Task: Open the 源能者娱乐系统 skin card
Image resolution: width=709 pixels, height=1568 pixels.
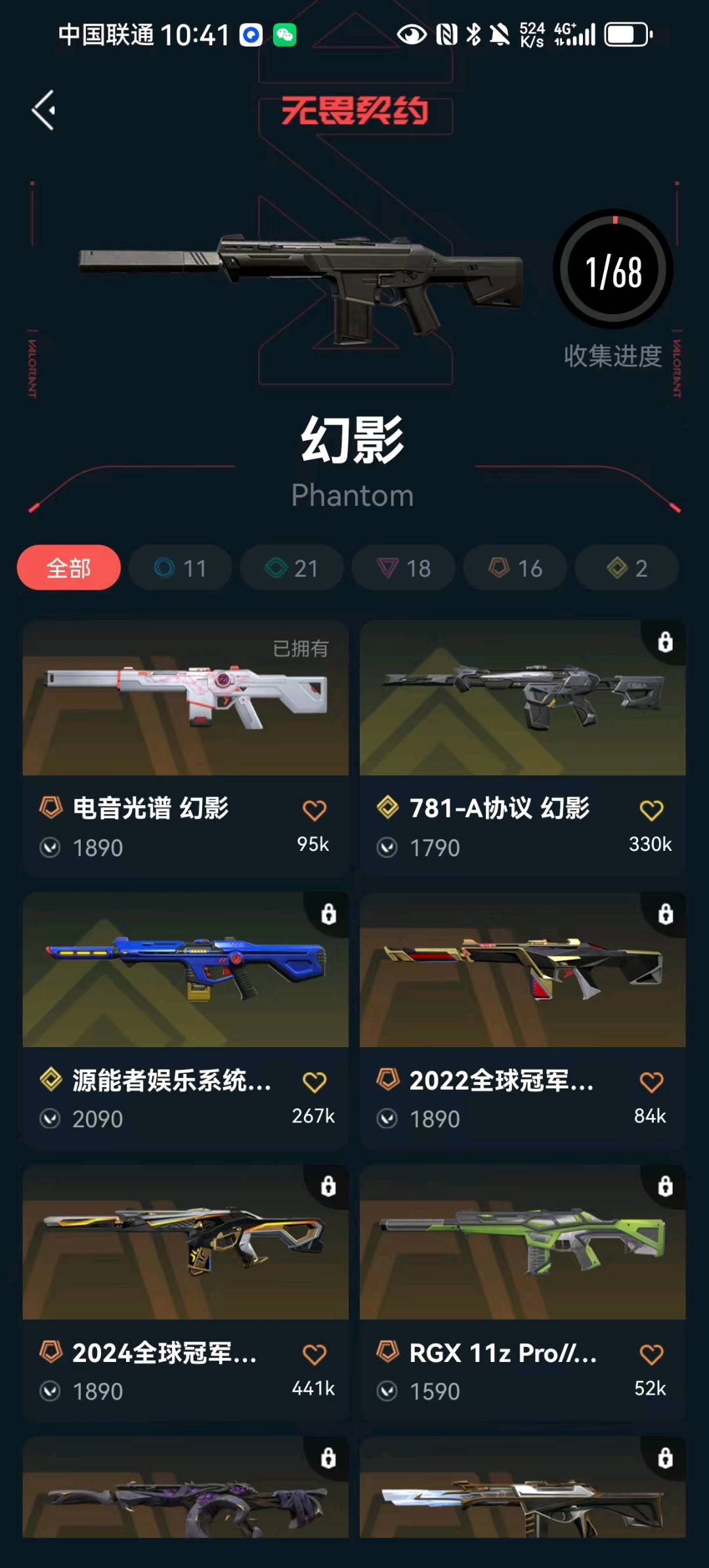Action: click(185, 971)
